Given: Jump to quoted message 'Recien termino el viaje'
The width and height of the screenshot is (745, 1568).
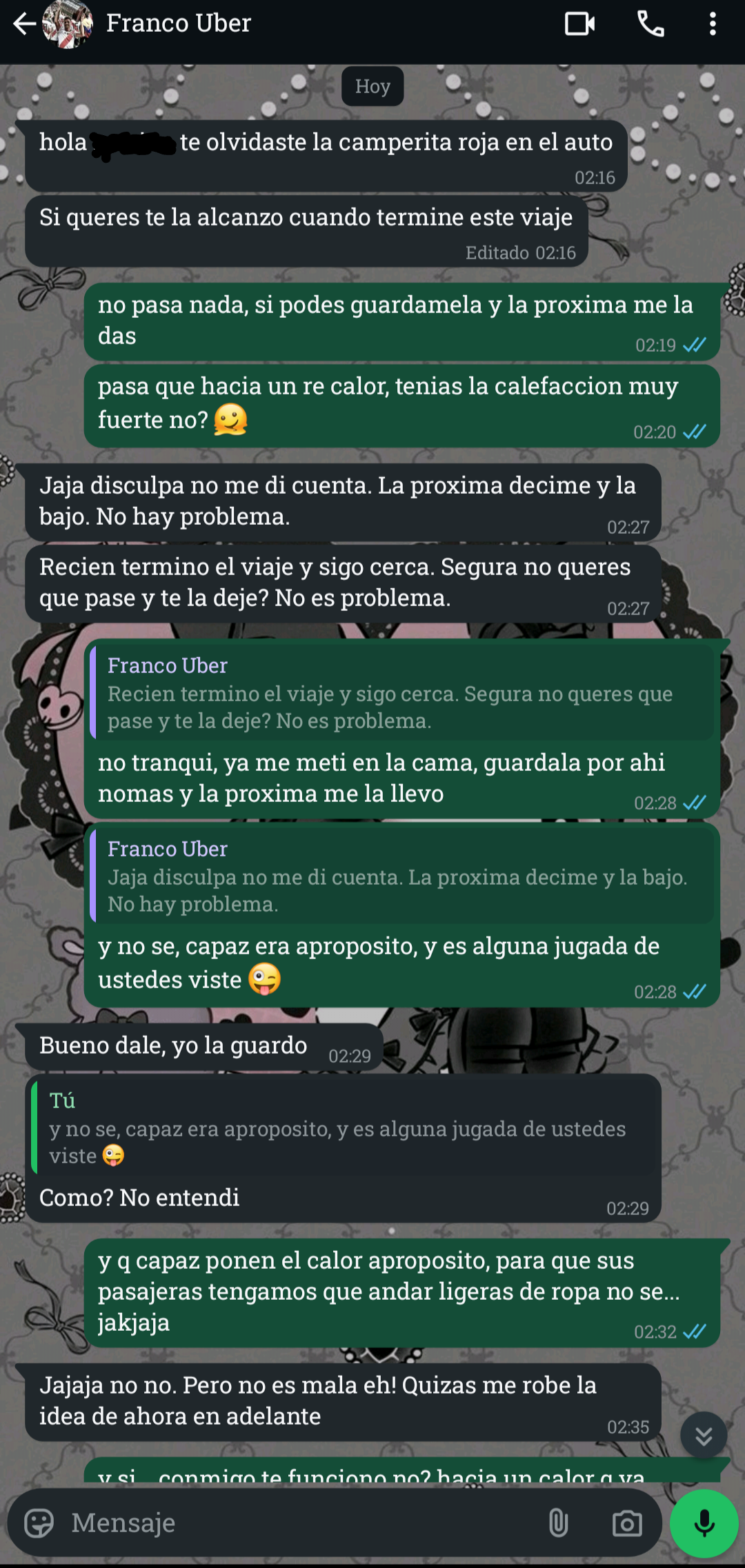Looking at the screenshot, I should pyautogui.click(x=402, y=692).
